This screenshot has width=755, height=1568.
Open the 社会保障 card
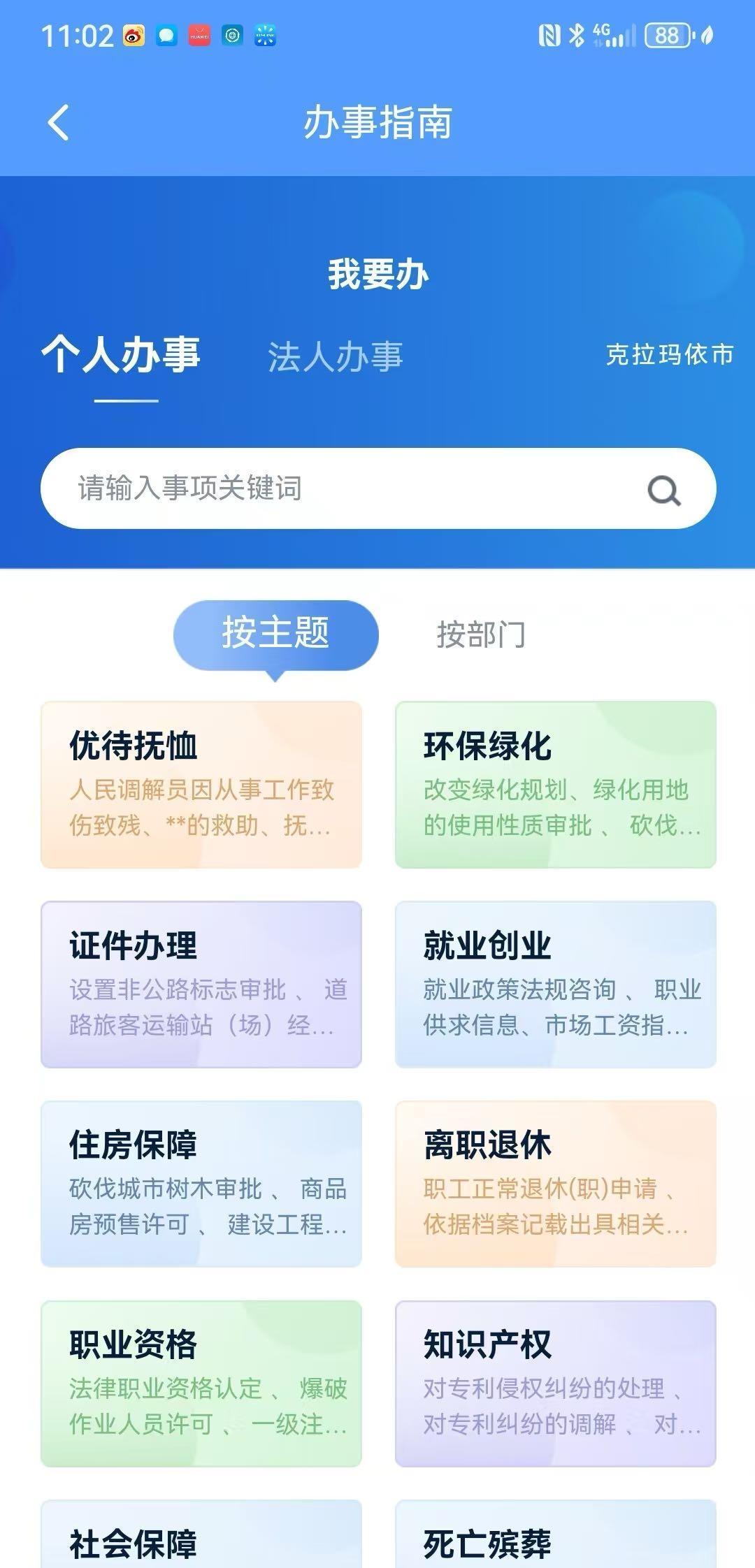[x=201, y=1534]
